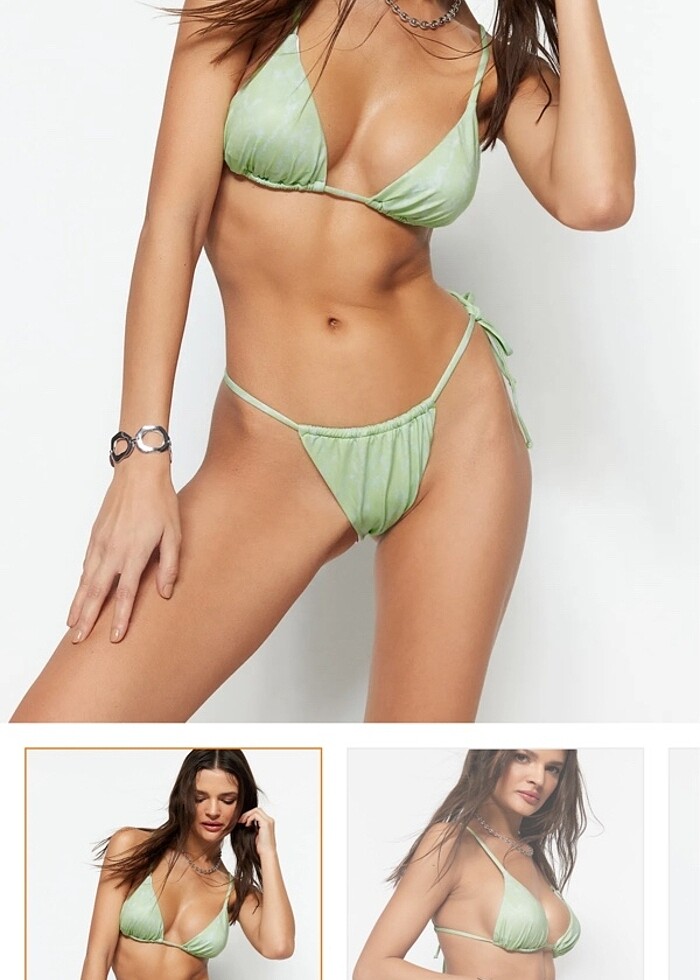Select the first thumbnail with orange border

click(x=173, y=863)
